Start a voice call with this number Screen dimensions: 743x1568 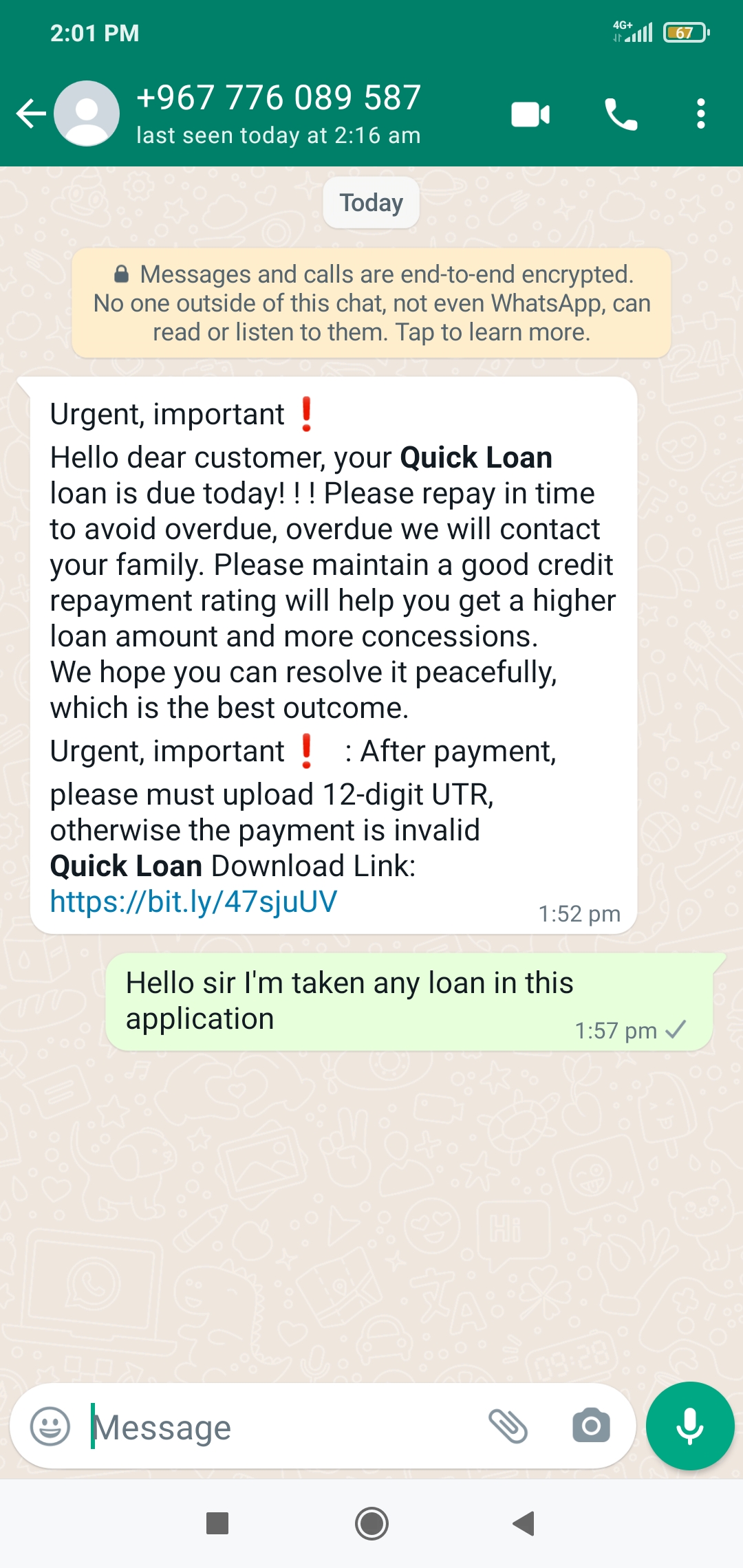click(x=621, y=114)
